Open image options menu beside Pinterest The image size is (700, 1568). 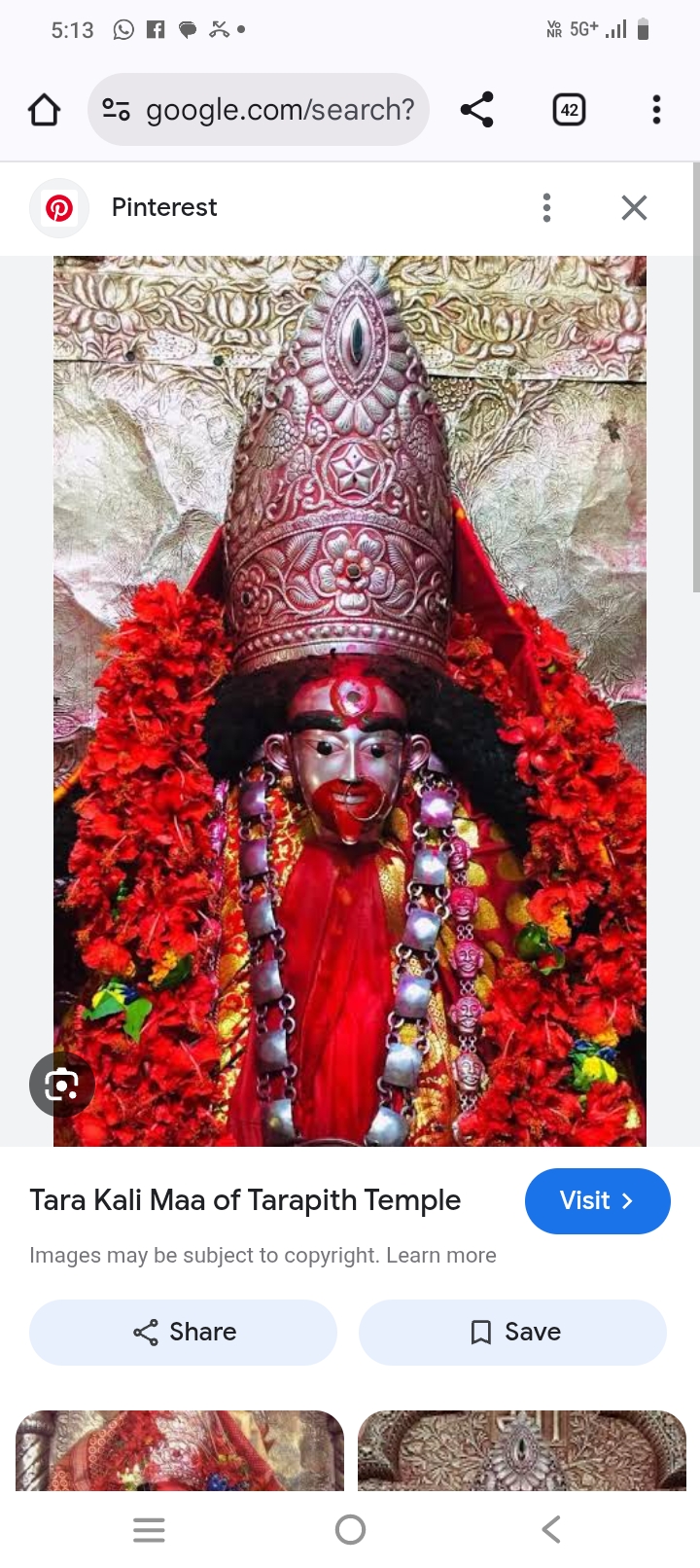point(546,207)
